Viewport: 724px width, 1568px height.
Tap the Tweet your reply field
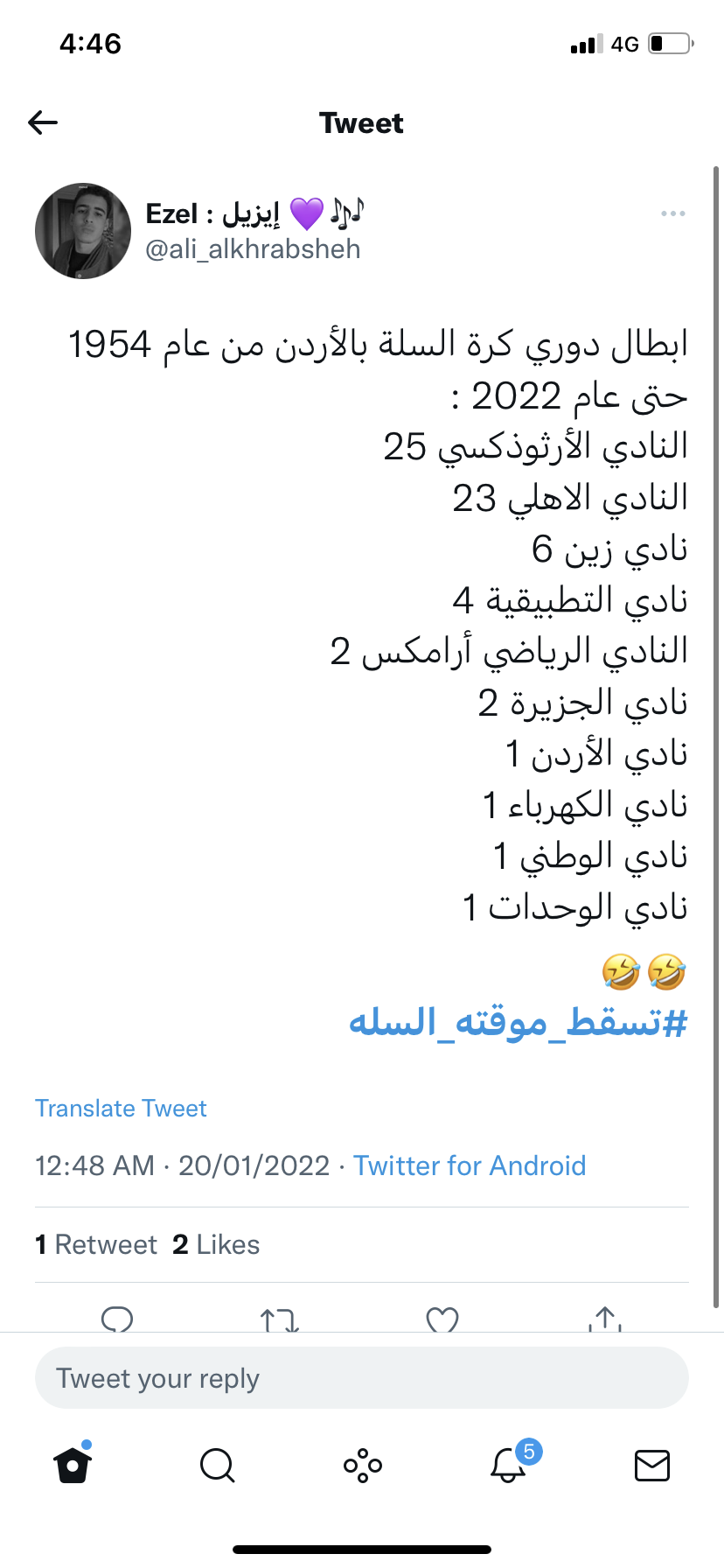pyautogui.click(x=361, y=1378)
